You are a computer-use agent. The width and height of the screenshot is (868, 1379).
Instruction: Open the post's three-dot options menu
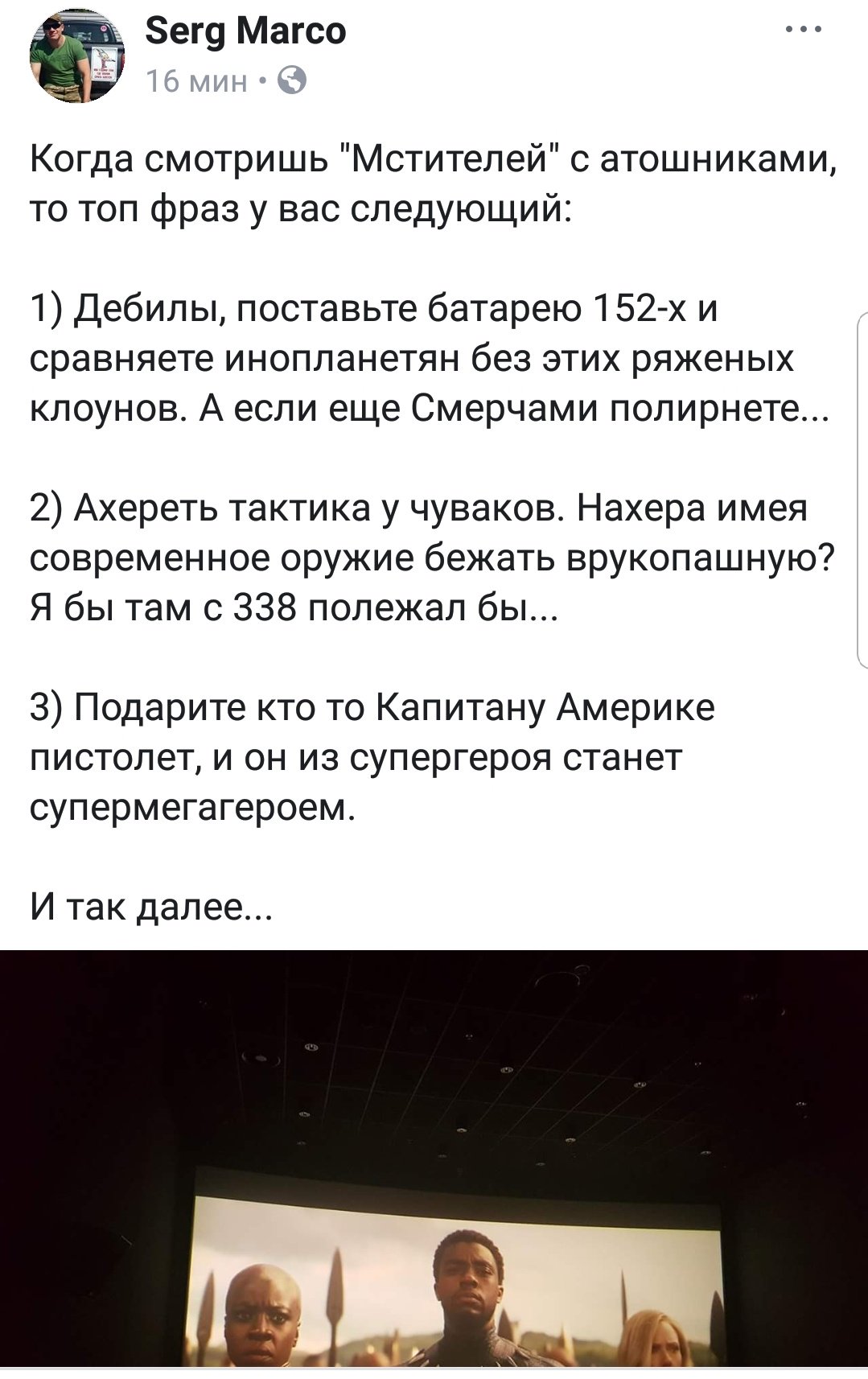[x=804, y=31]
